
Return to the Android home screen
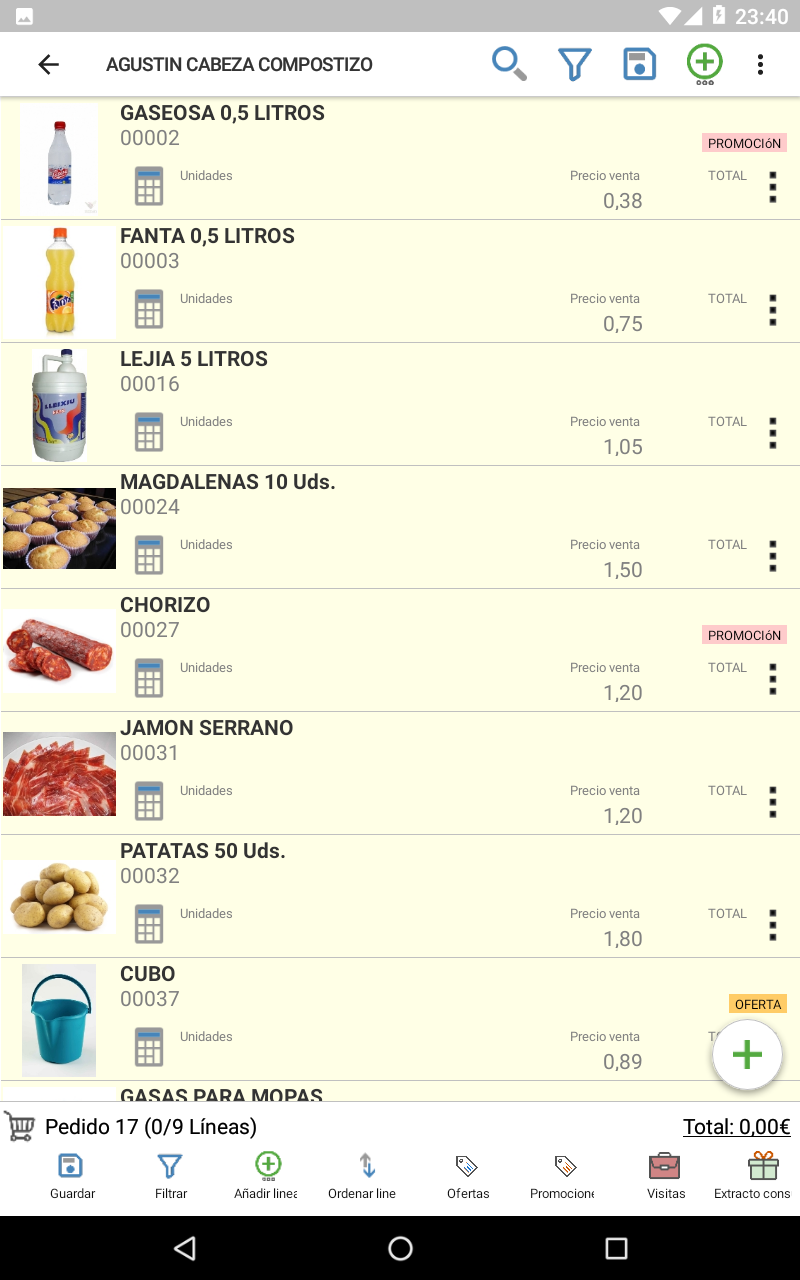click(400, 1248)
